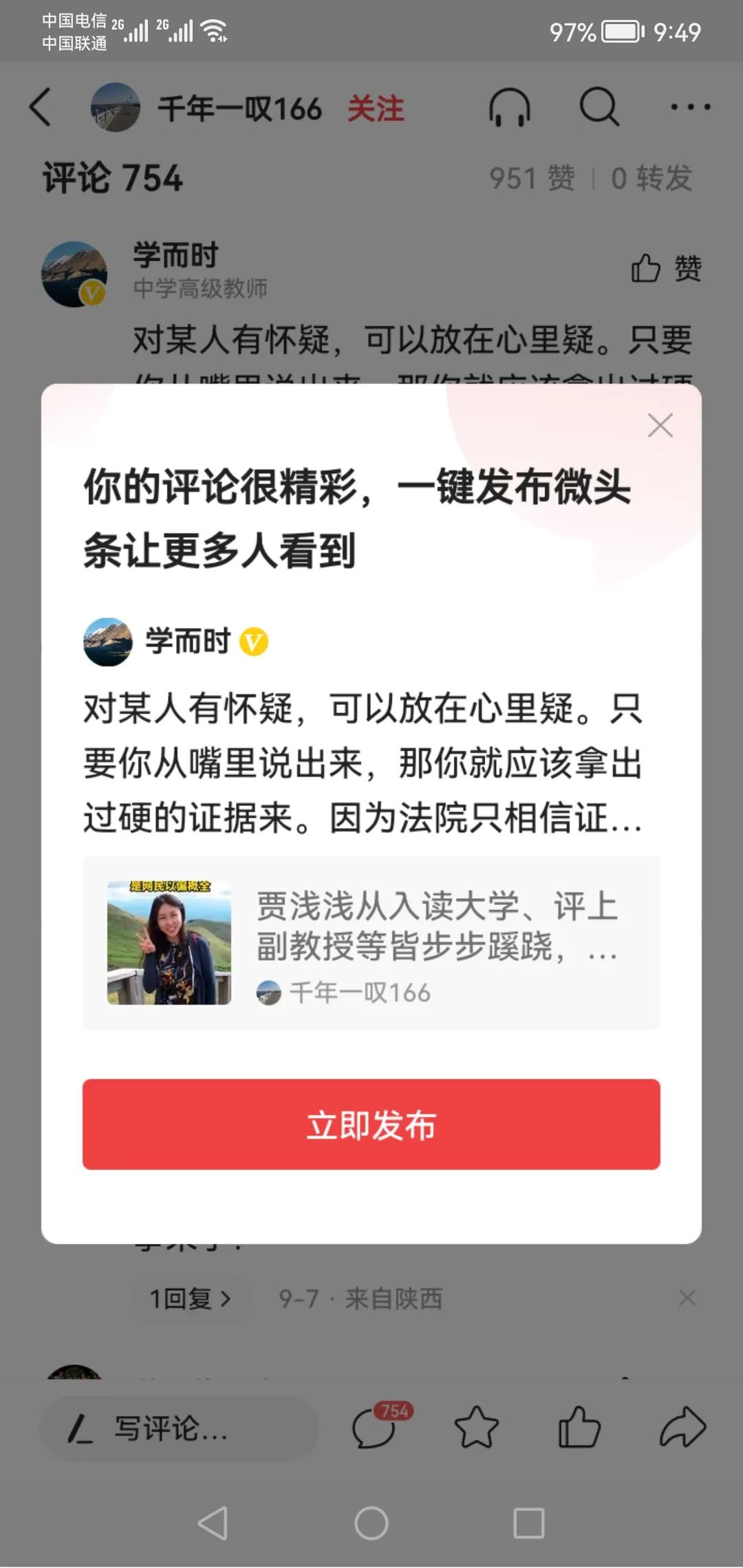Image resolution: width=743 pixels, height=1568 pixels.
Task: Open the search icon in header
Action: tap(599, 107)
